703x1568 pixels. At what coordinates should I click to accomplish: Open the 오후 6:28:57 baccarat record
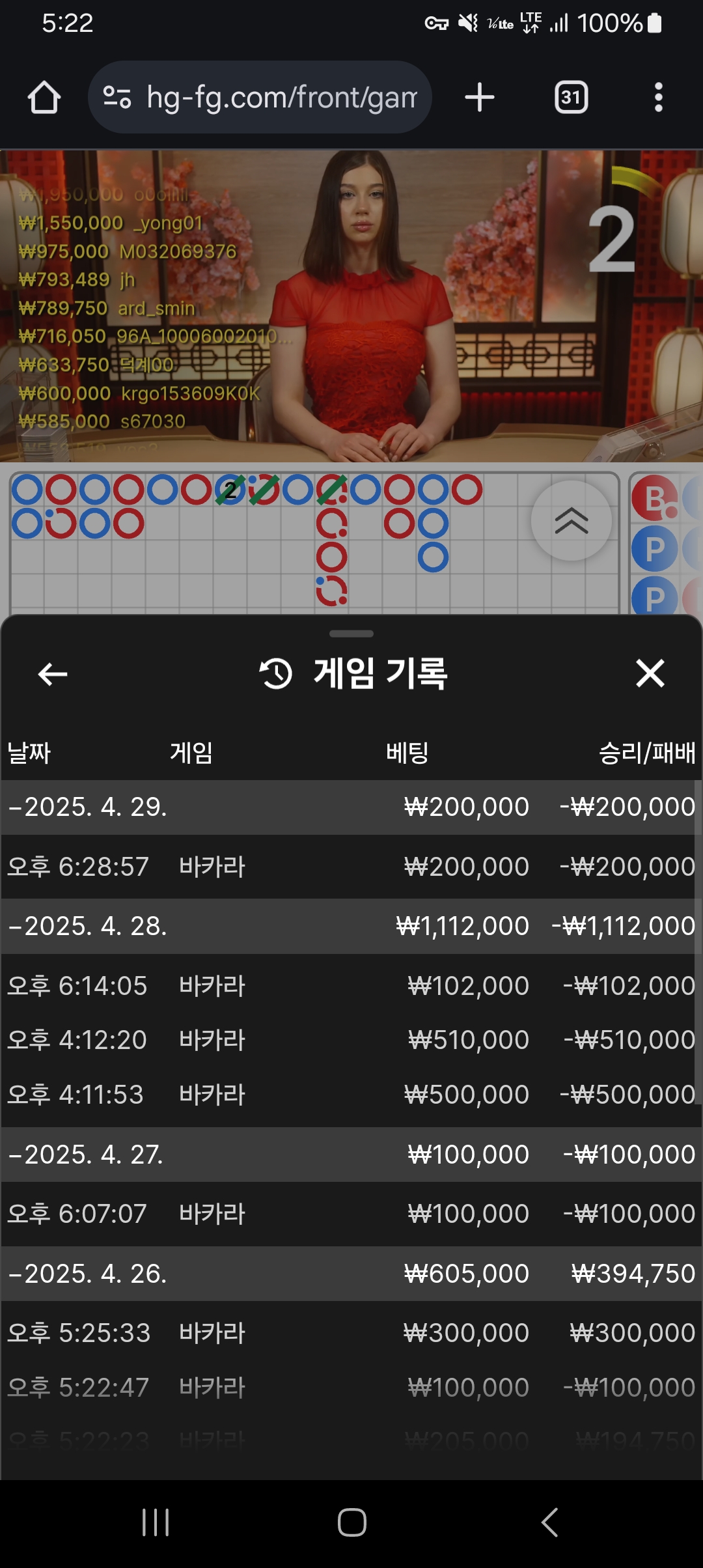click(x=351, y=867)
